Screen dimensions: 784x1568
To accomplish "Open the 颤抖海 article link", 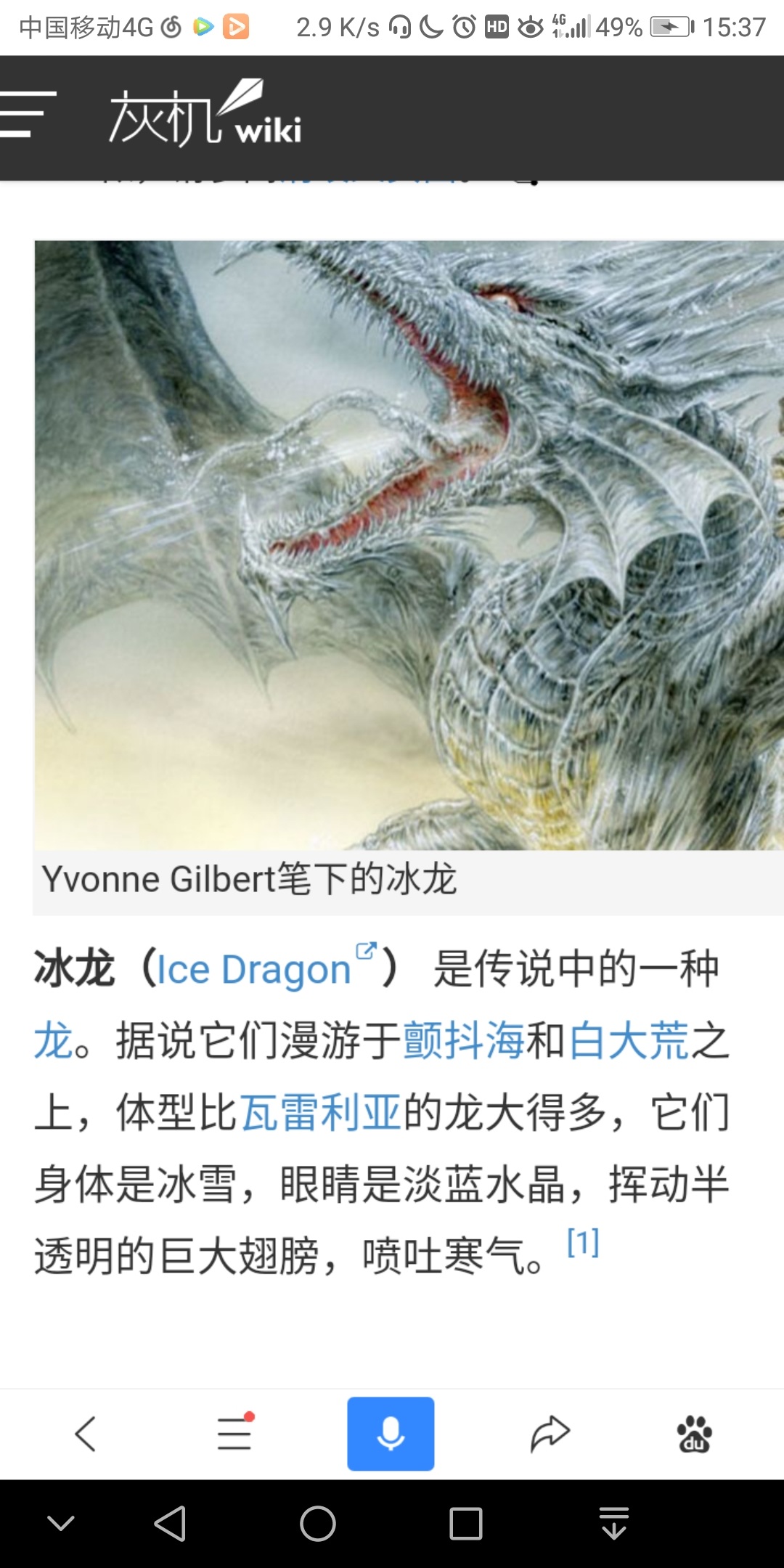I will pos(464,1040).
